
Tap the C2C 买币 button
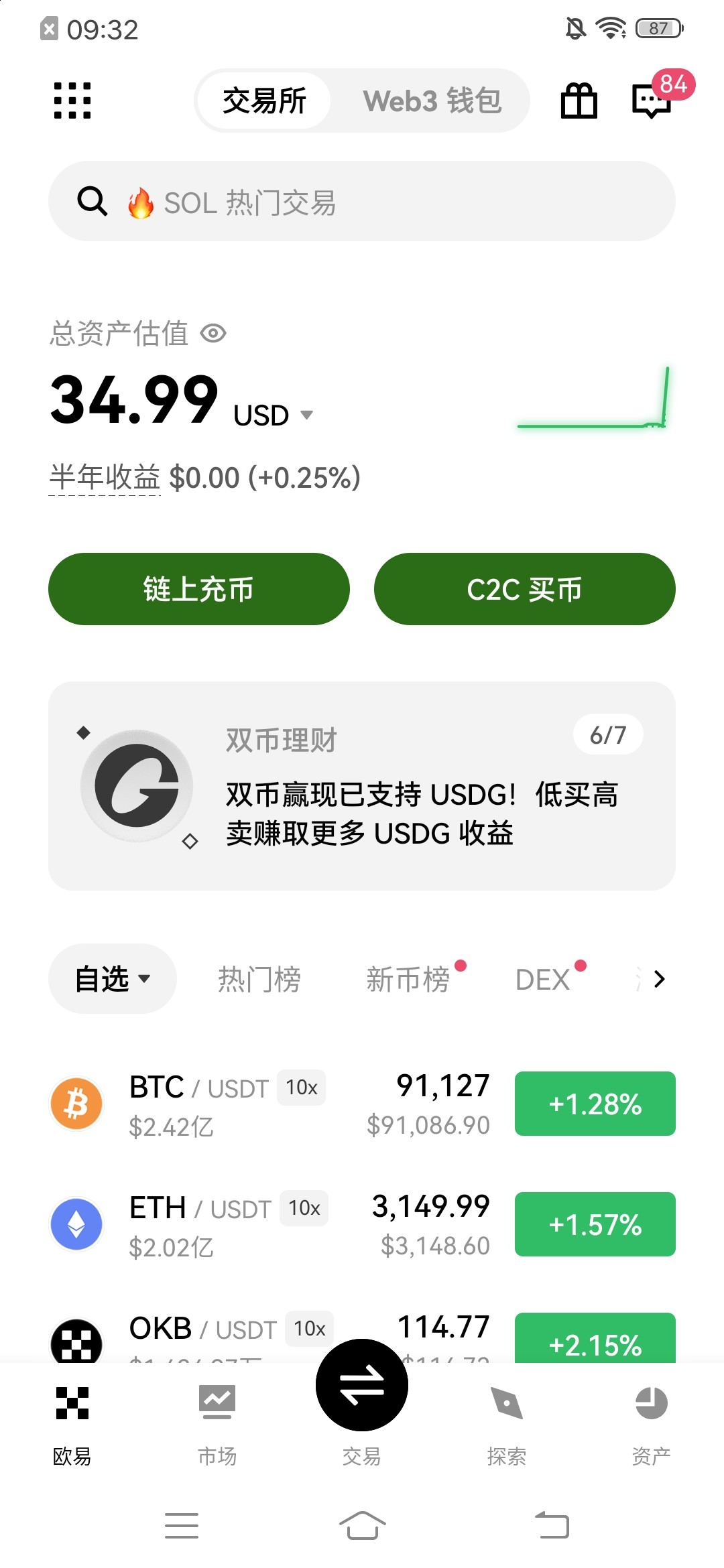pyautogui.click(x=524, y=589)
